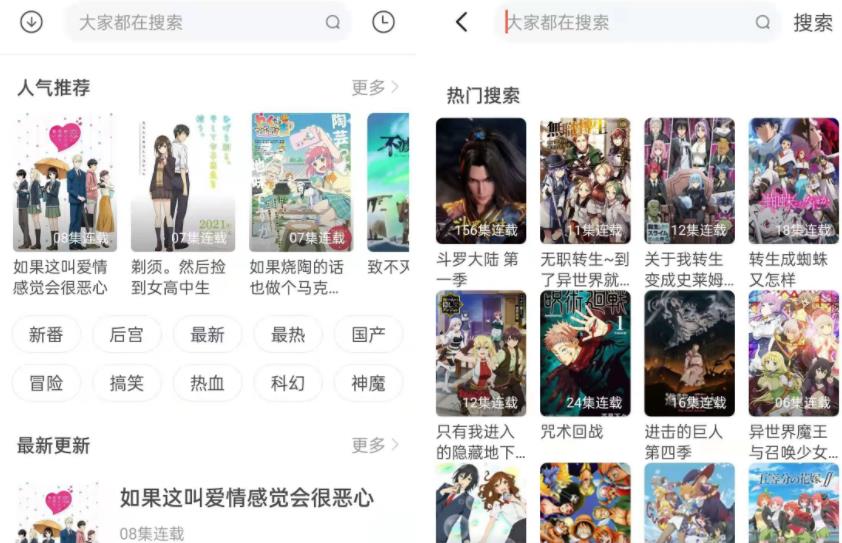
Task: Open 斗罗大陆 第一季 in hot searches
Action: pos(481,181)
